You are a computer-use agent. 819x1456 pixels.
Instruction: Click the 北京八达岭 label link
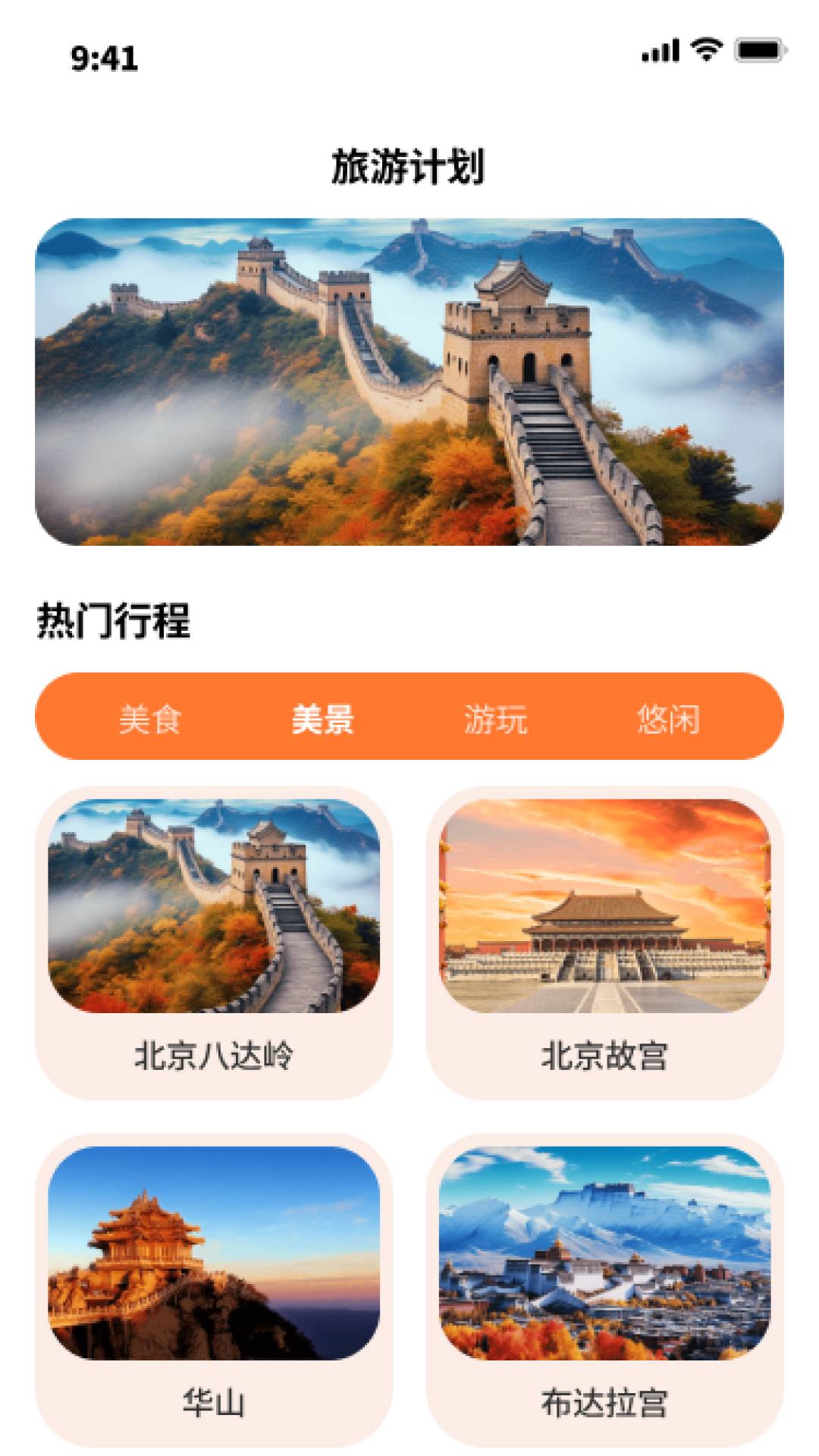pos(218,1051)
